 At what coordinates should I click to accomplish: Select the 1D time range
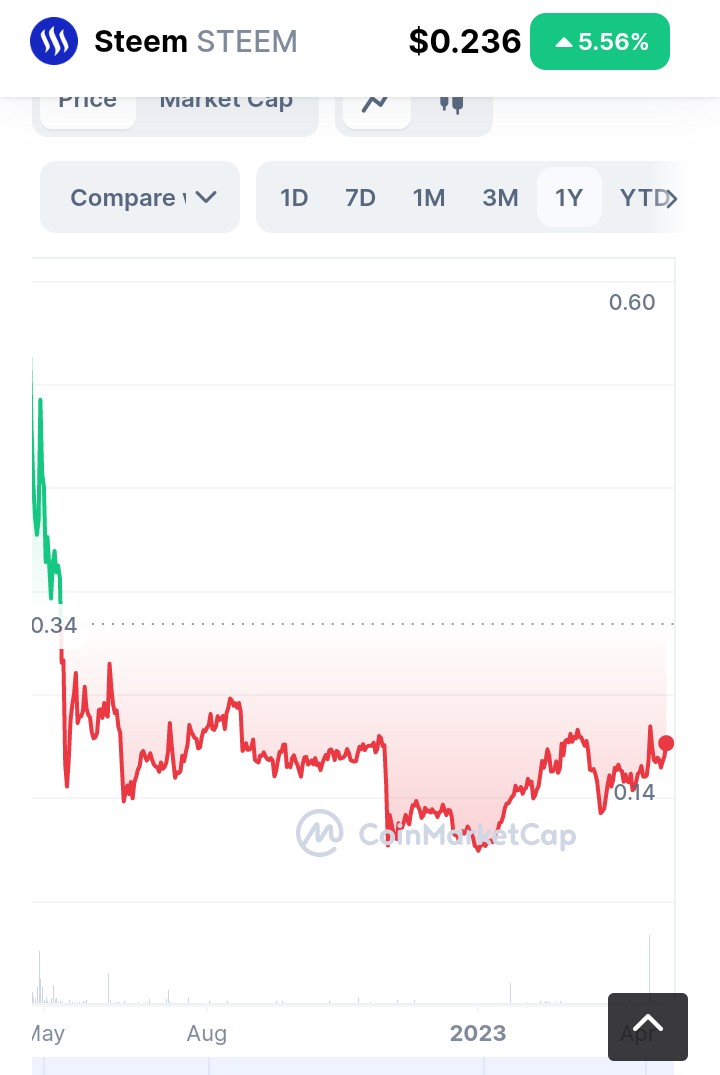click(294, 198)
